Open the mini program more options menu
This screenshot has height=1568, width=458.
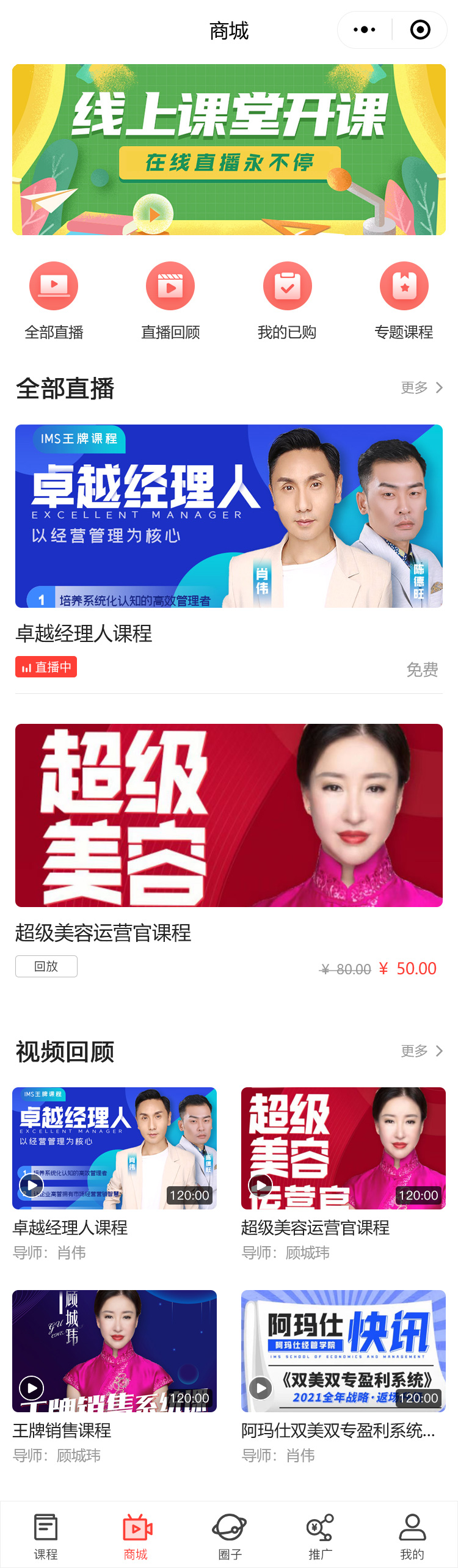[365, 30]
